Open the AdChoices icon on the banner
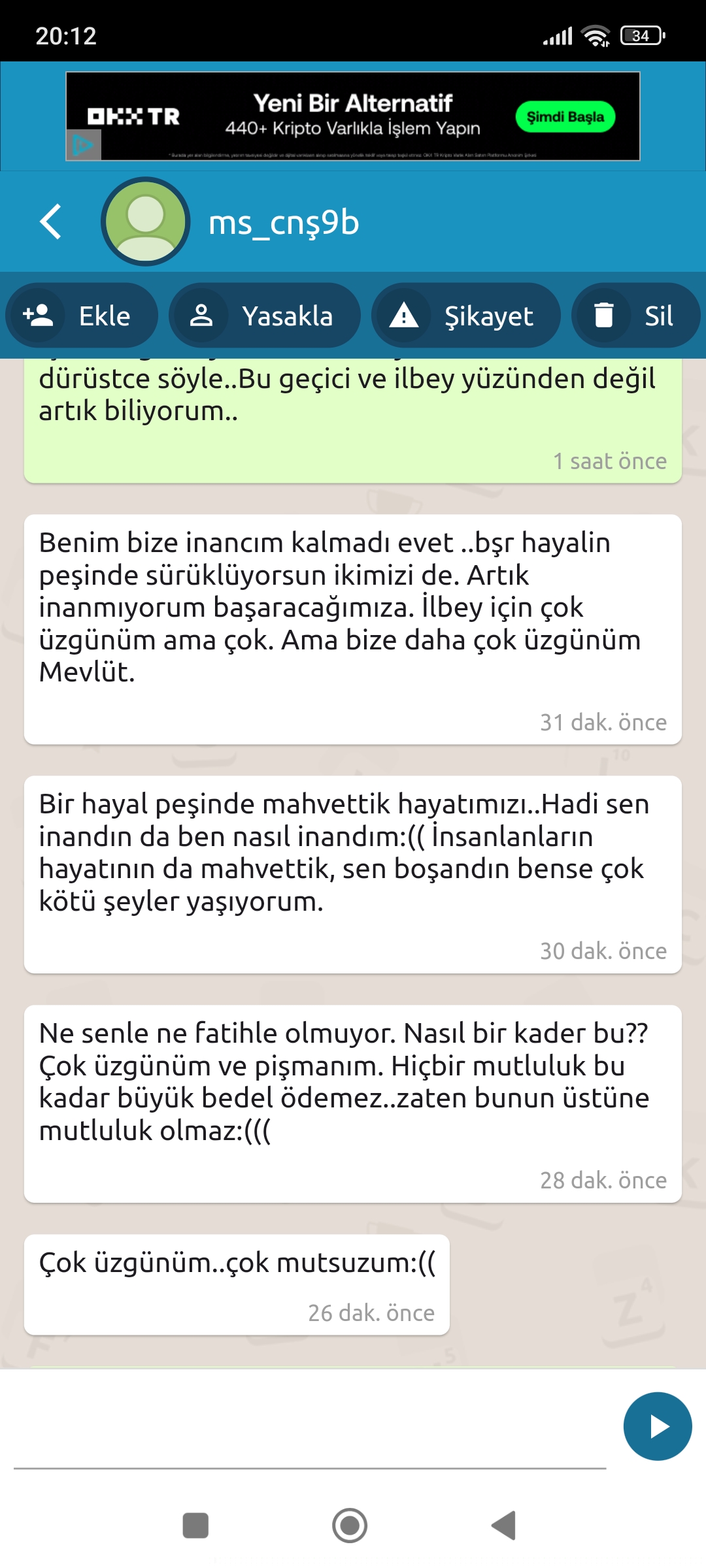The image size is (706, 1568). (x=83, y=145)
